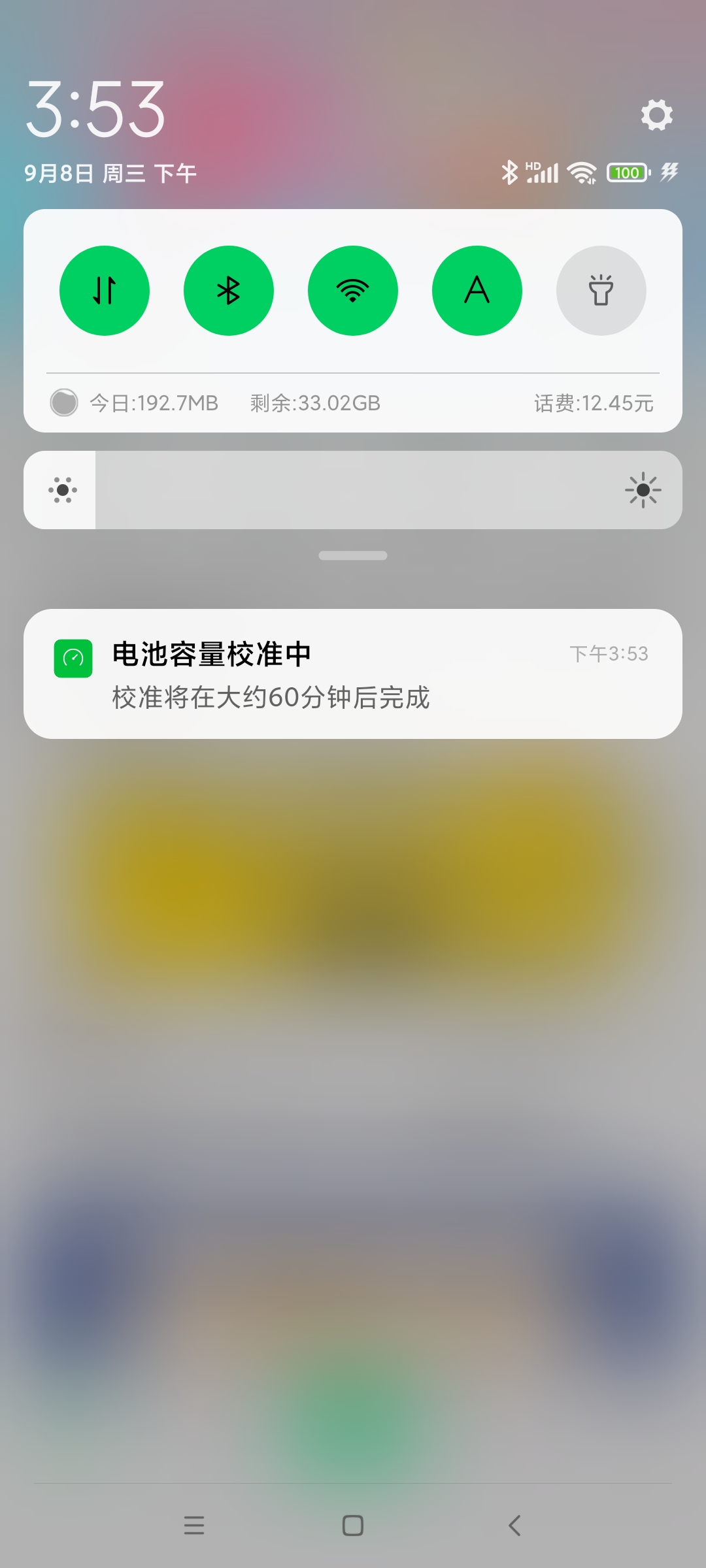Open the 电池容量校准中 notification

(x=353, y=674)
